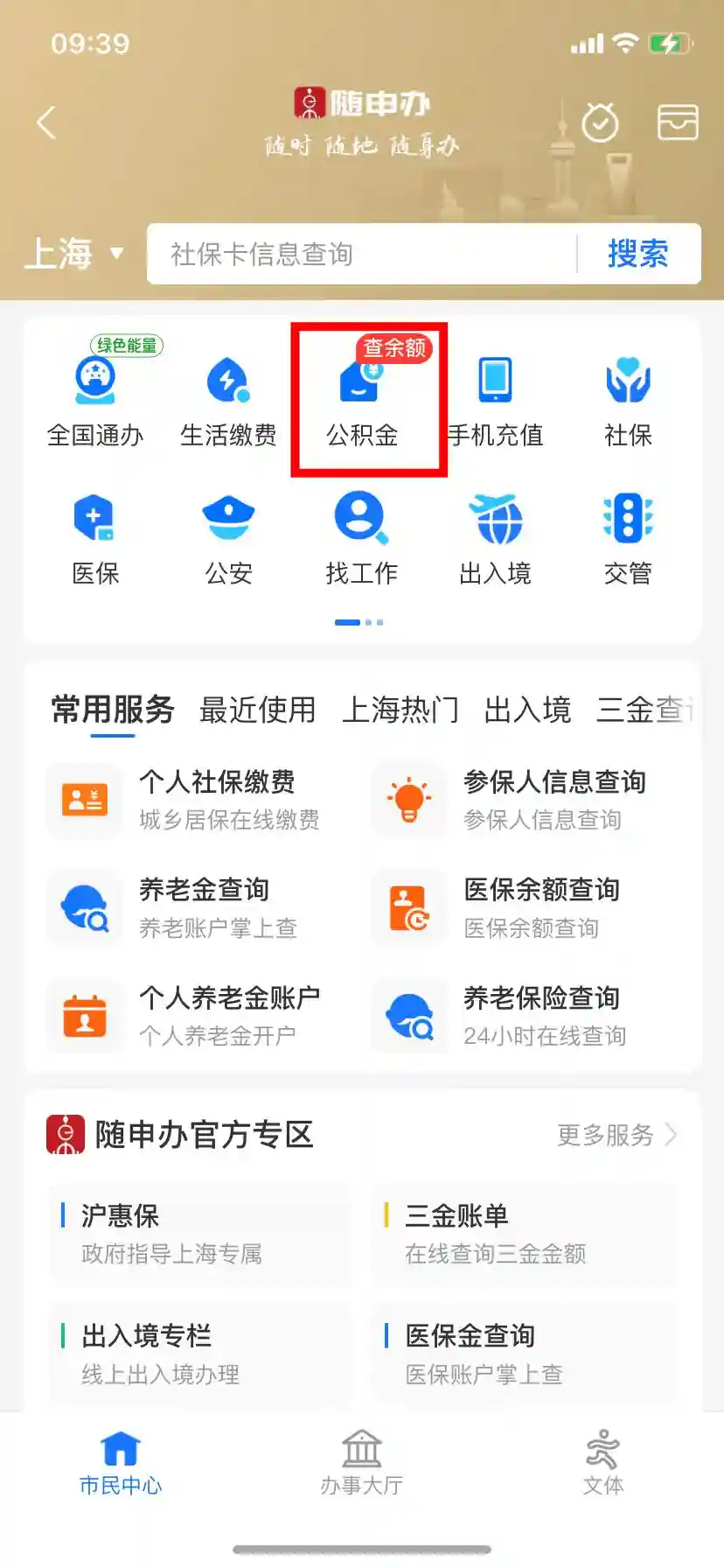Open 找工作 service
Image resolution: width=724 pixels, height=1568 pixels.
(x=362, y=537)
